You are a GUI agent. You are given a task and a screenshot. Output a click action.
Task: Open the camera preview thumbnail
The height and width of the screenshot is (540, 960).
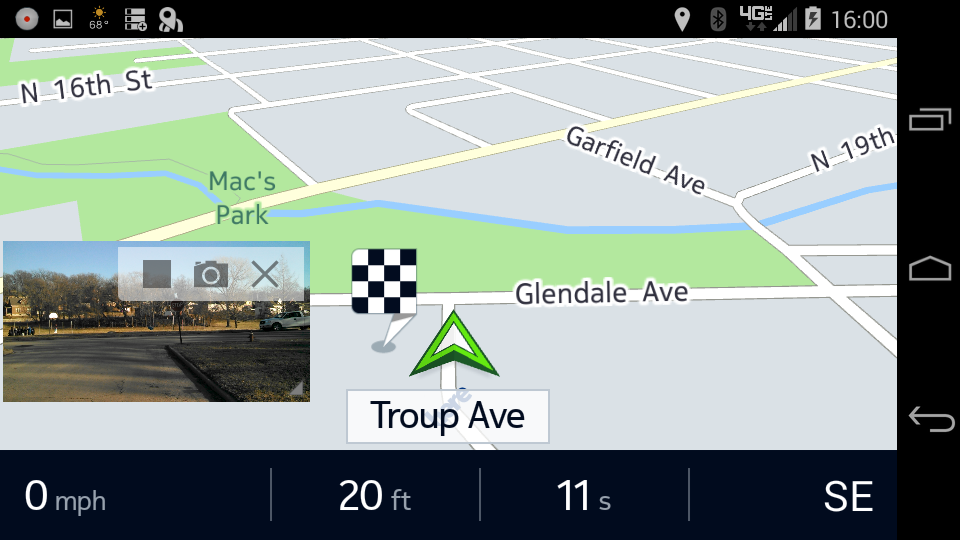tap(120, 350)
